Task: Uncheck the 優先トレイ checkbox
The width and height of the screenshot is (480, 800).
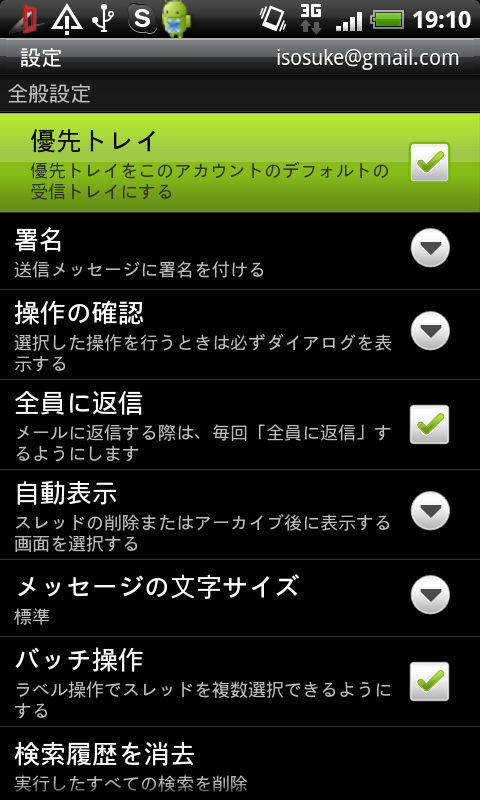Action: tap(430, 162)
